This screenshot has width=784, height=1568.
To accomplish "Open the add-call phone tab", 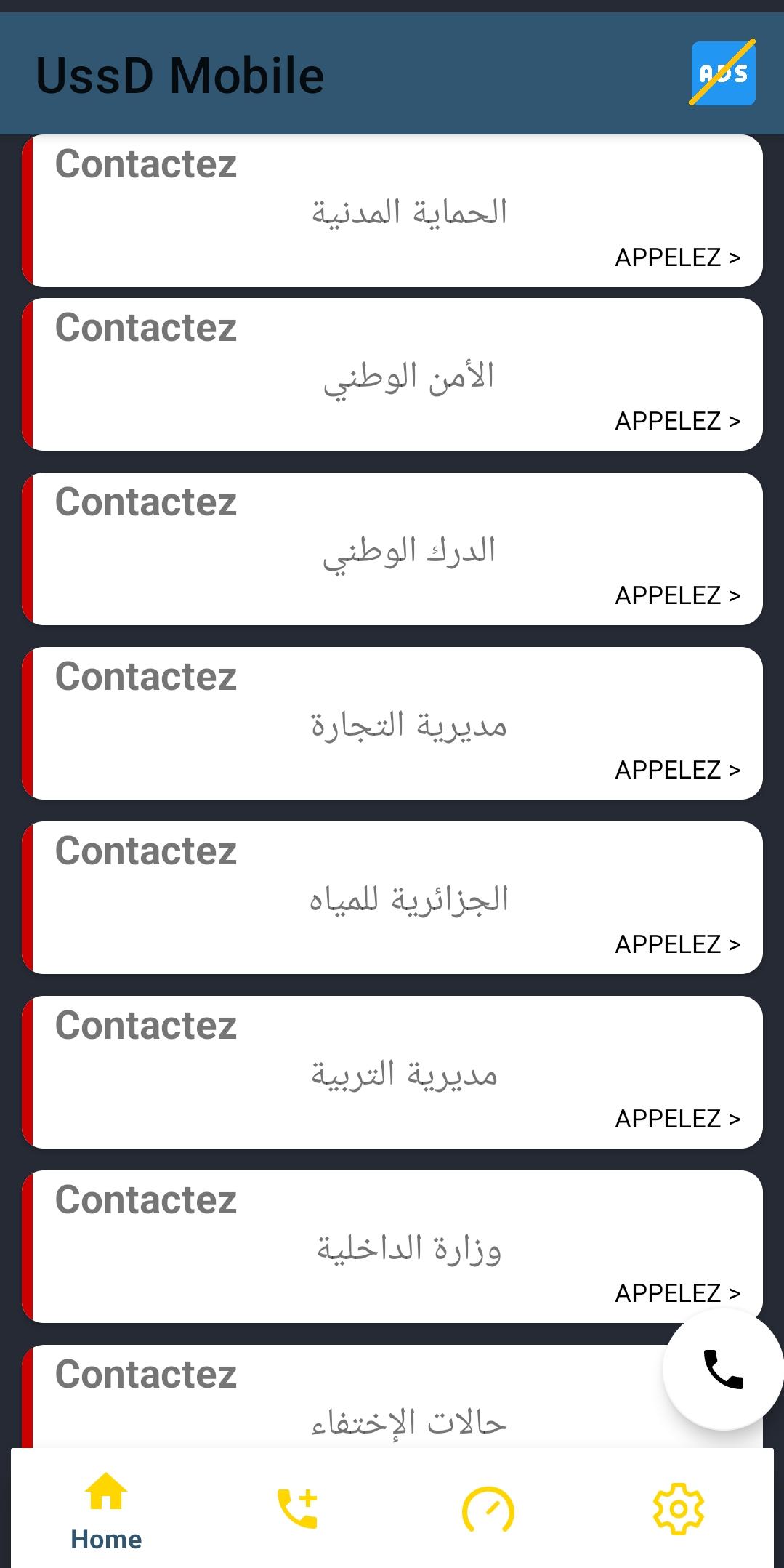I will pyautogui.click(x=297, y=1509).
